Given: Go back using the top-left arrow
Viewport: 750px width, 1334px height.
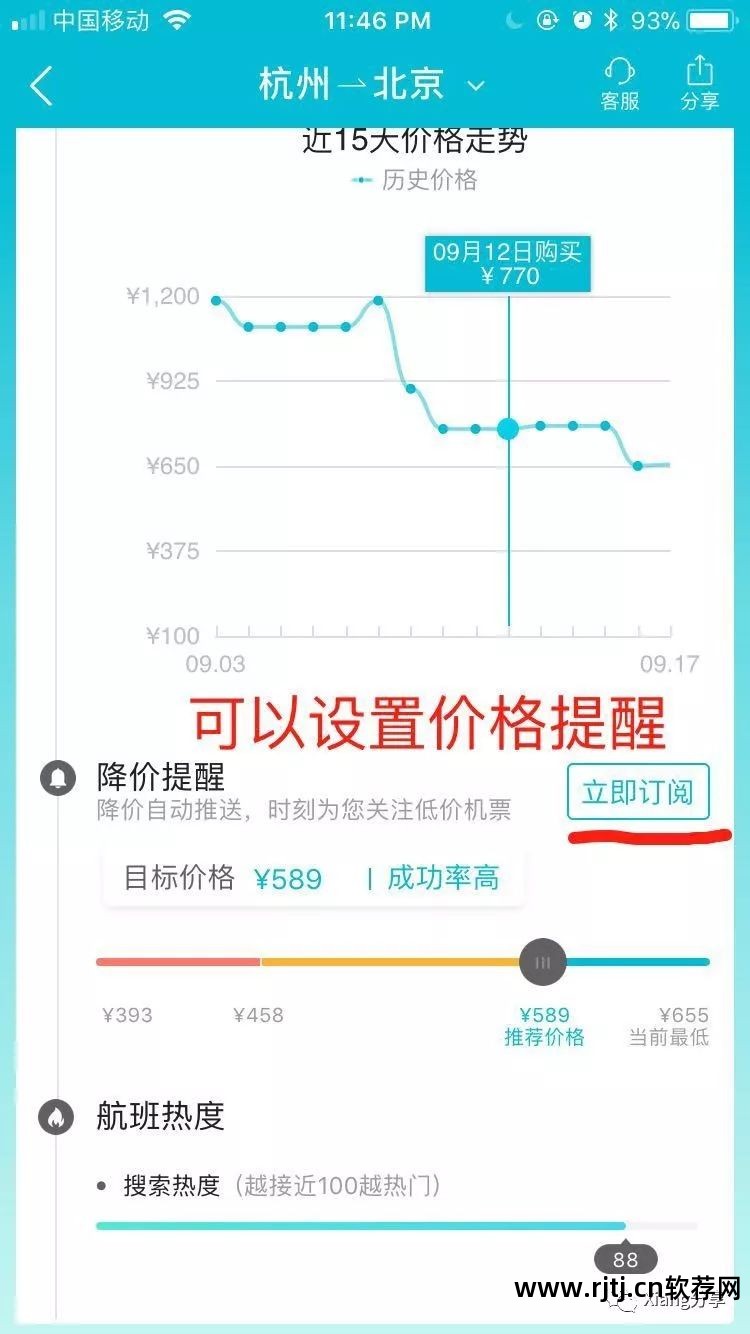Looking at the screenshot, I should (x=41, y=86).
